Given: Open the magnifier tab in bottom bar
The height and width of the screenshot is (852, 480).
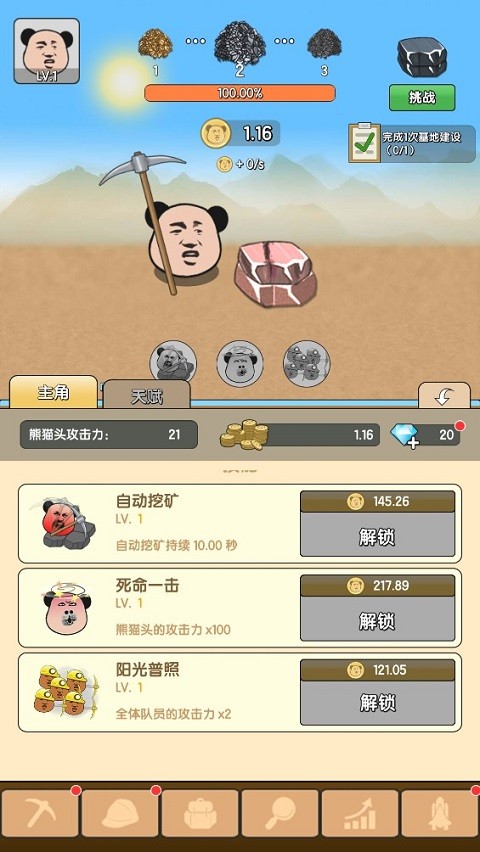Looking at the screenshot, I should [x=280, y=813].
